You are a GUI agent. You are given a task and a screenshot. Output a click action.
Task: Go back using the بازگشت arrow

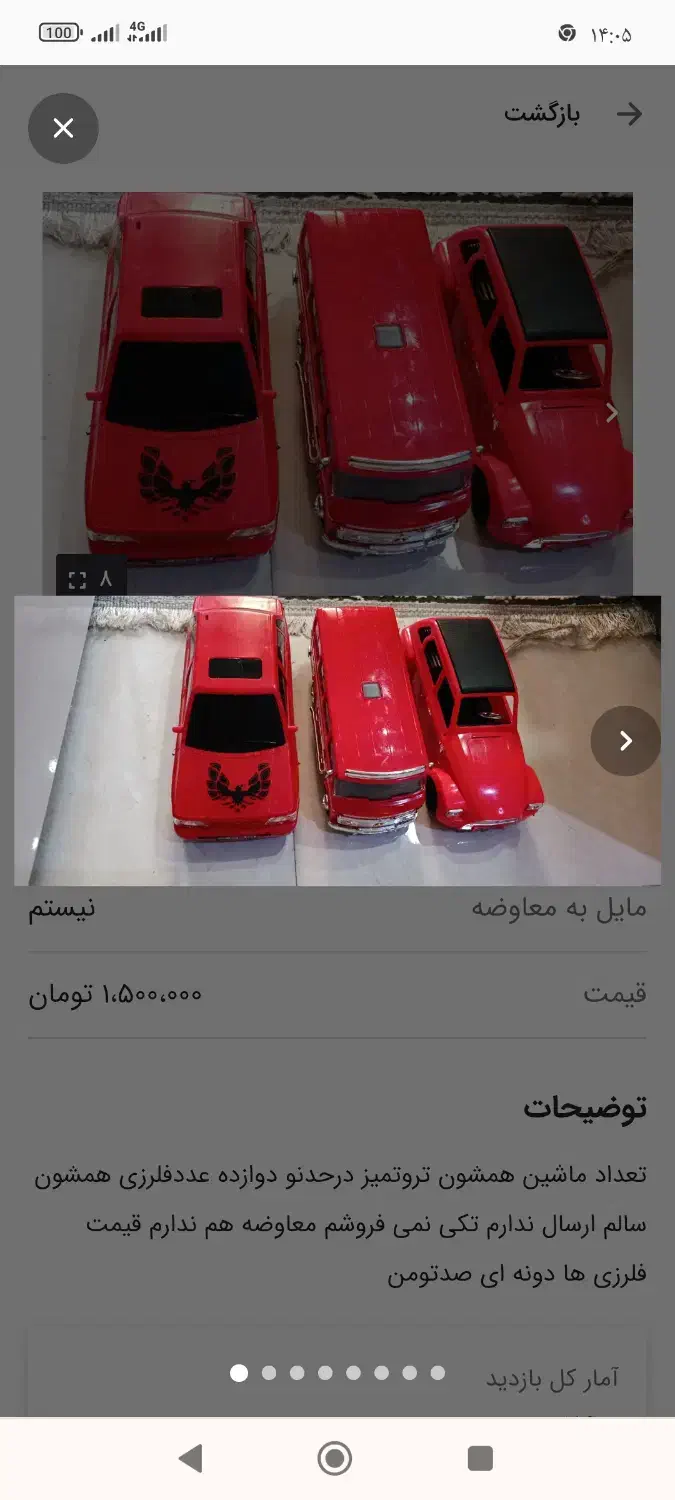(629, 114)
